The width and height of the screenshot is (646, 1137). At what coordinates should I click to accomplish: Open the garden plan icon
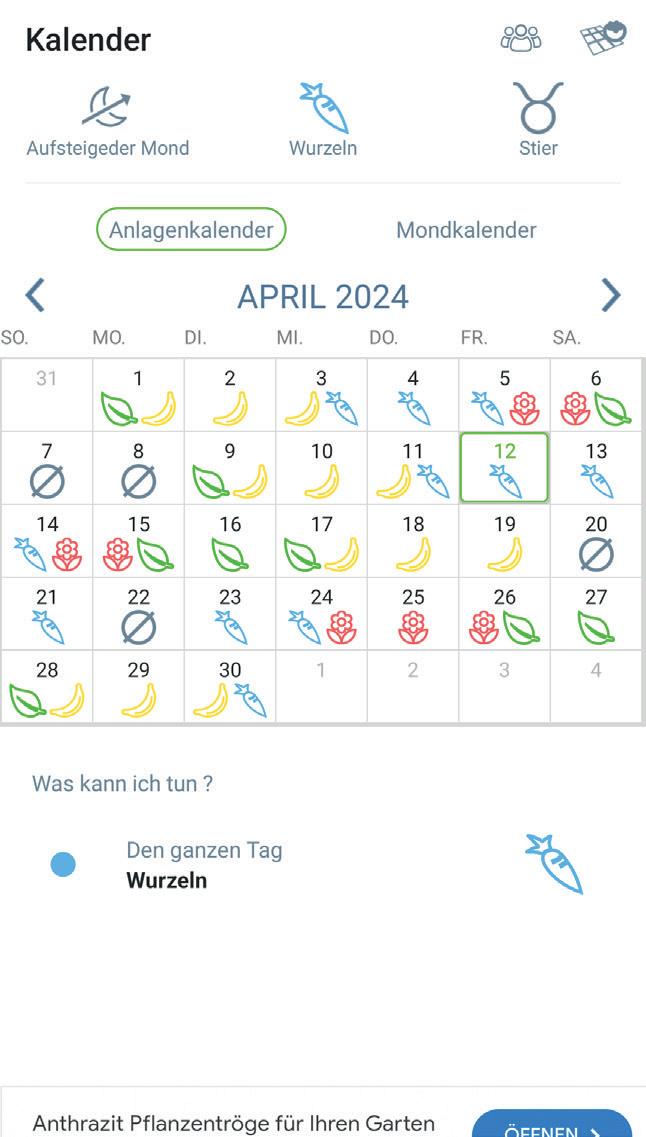(603, 39)
